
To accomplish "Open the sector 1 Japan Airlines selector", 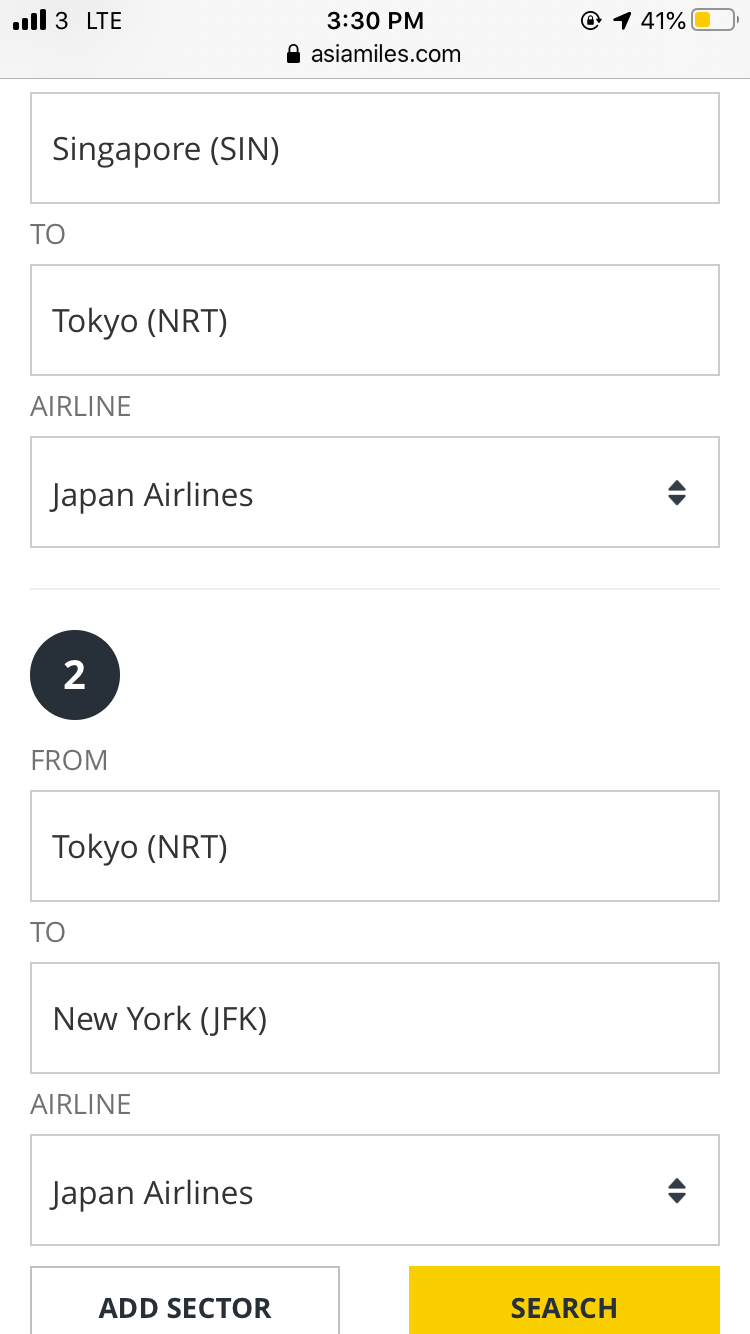I will pos(375,492).
